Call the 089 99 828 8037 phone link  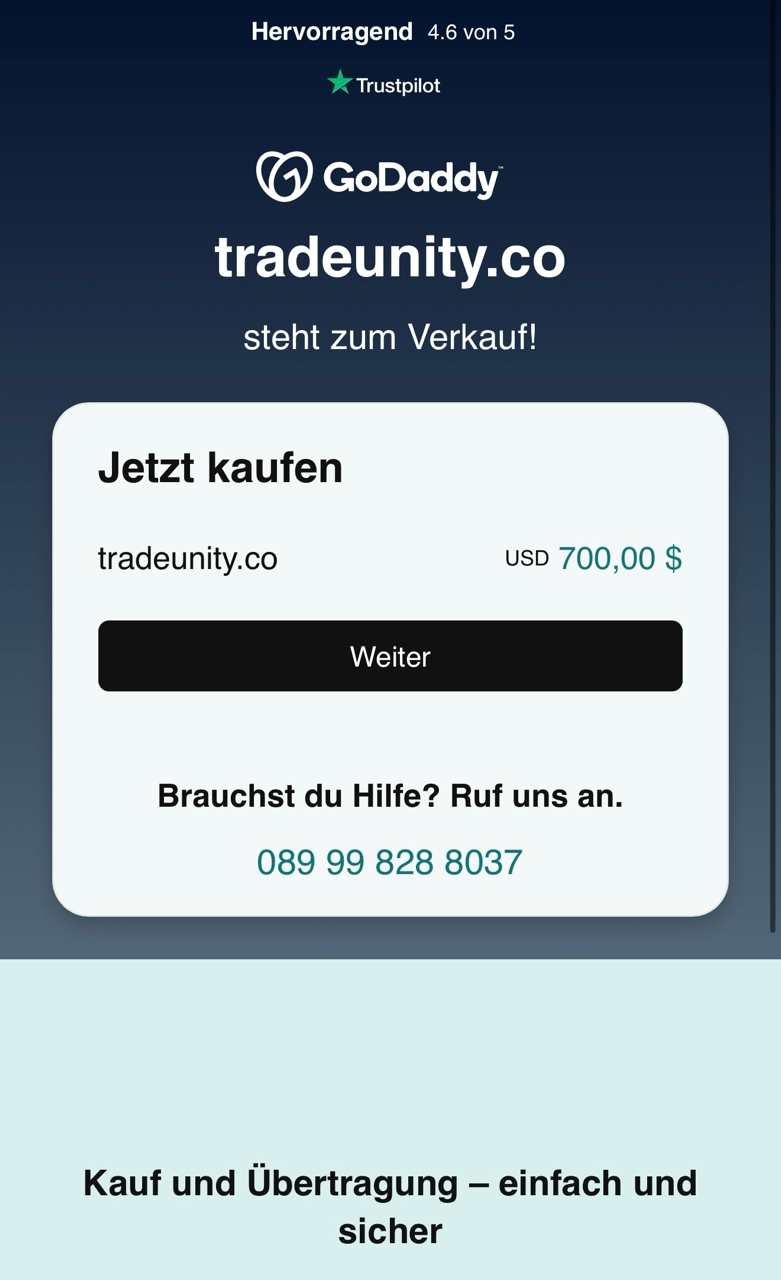click(x=390, y=860)
